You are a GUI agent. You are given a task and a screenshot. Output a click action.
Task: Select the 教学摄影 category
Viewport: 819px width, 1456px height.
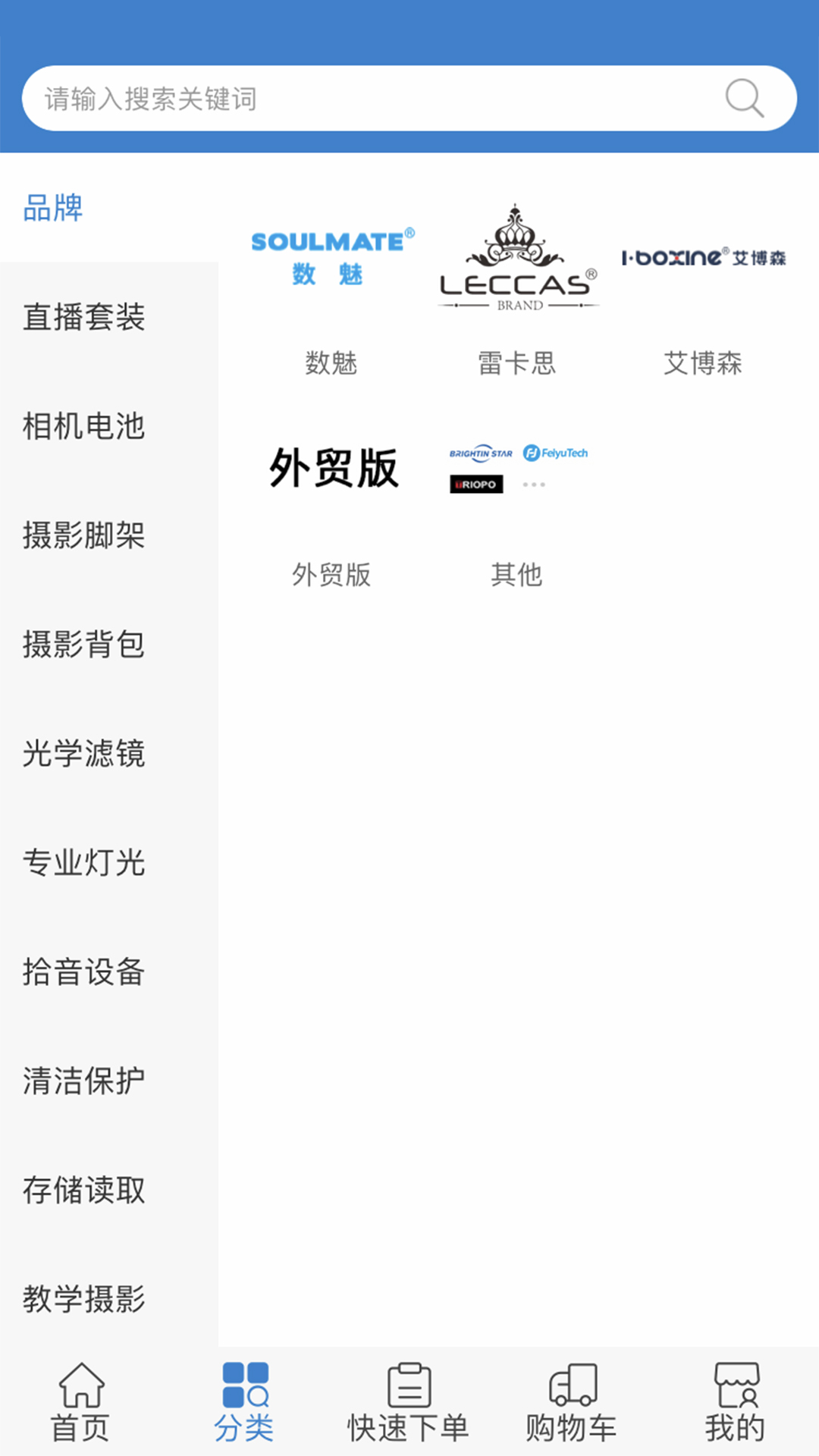(x=84, y=1299)
